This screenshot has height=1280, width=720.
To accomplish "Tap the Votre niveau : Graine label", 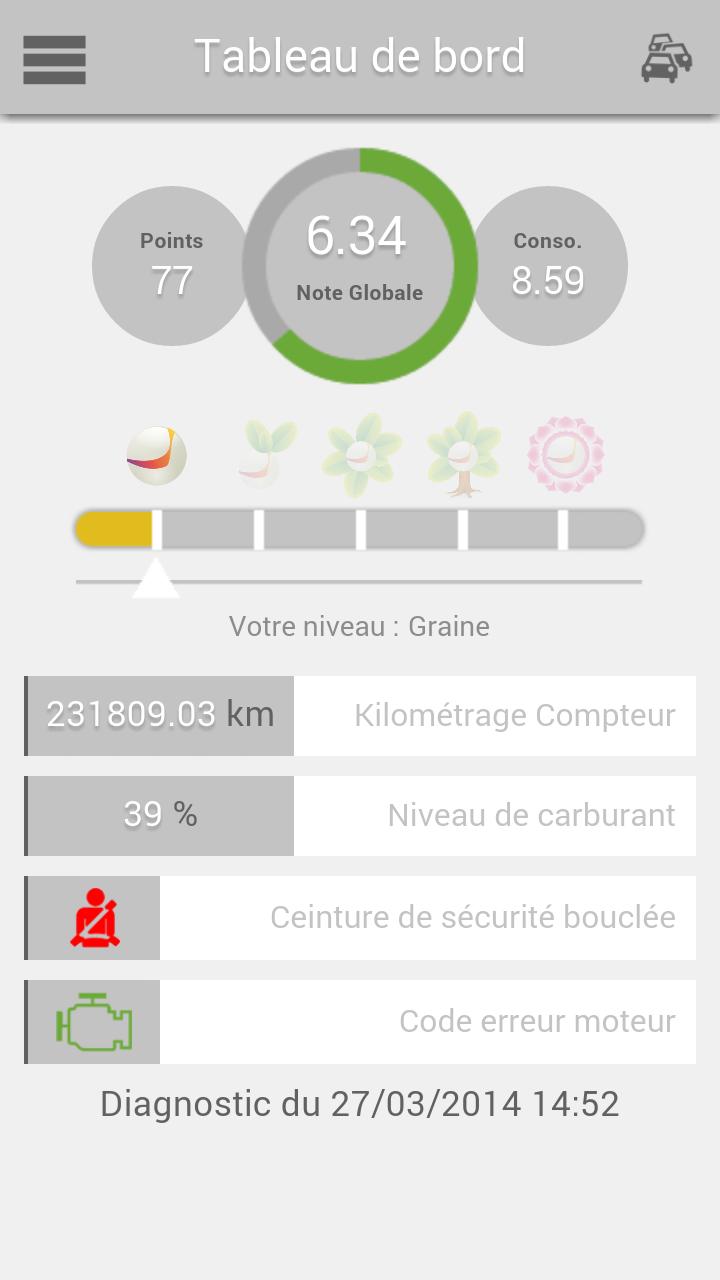I will tap(360, 626).
